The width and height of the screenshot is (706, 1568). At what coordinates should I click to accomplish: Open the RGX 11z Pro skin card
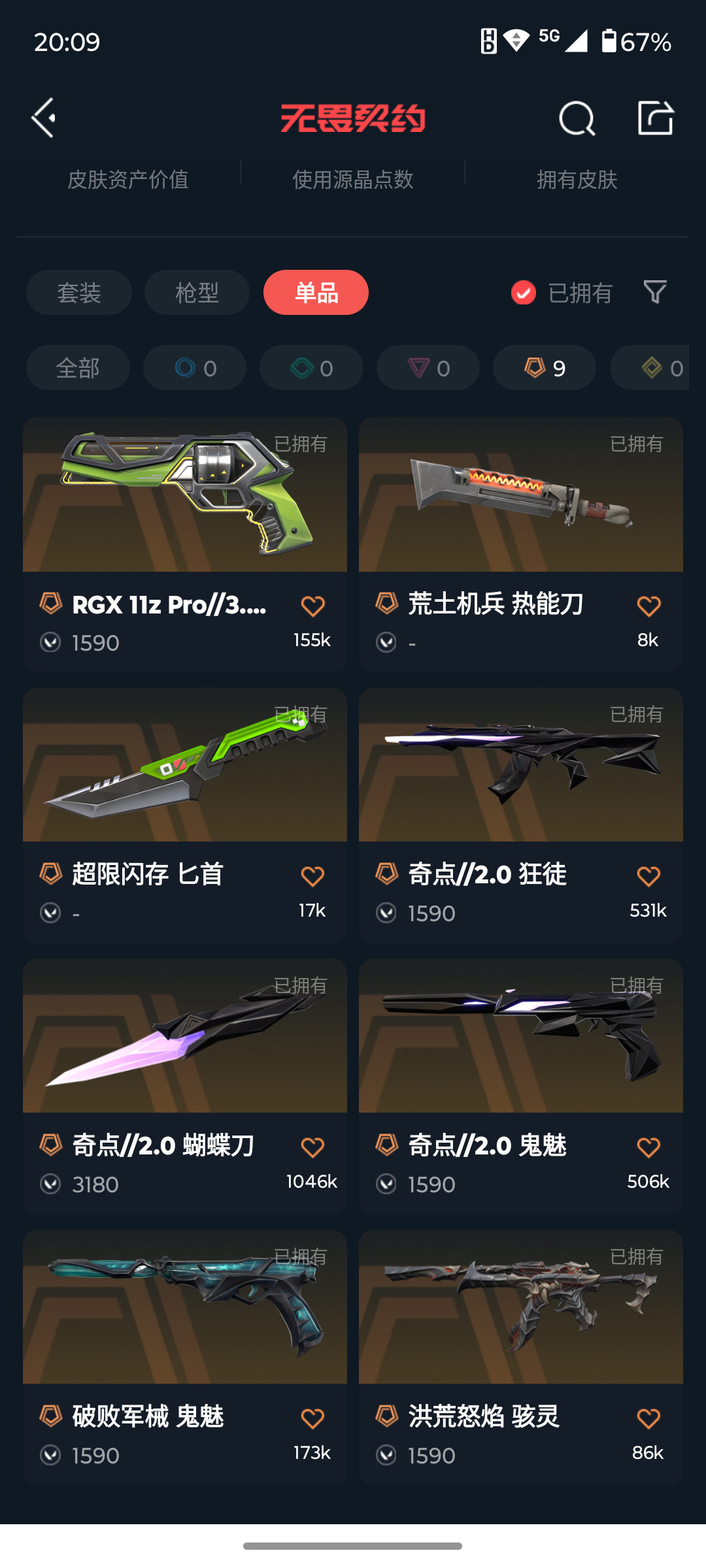click(185, 545)
